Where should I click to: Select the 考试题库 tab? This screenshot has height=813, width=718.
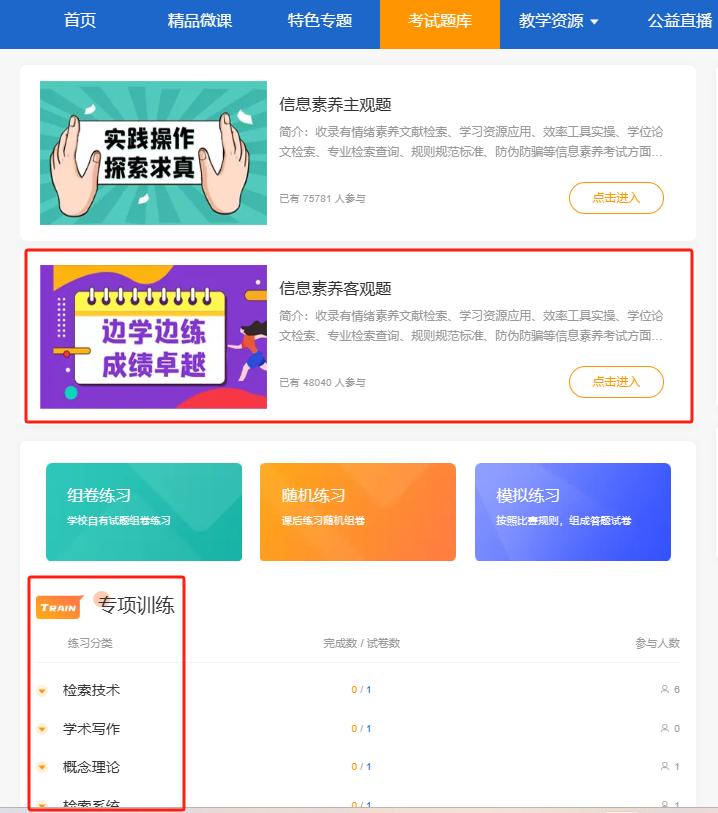click(x=439, y=21)
